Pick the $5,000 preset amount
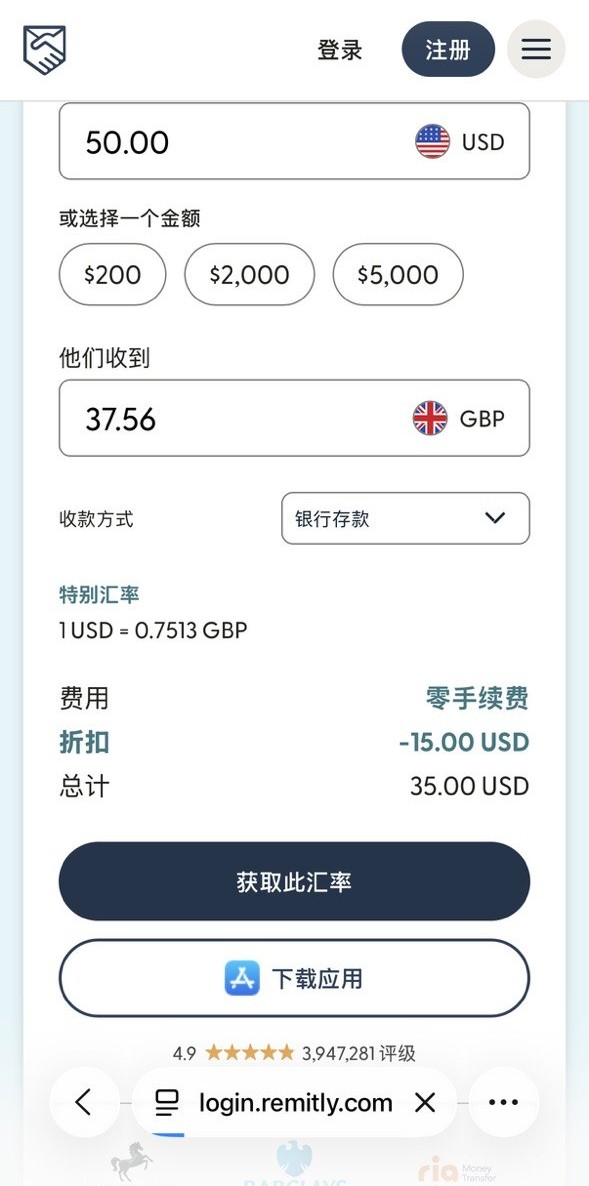Image resolution: width=589 pixels, height=1186 pixels. coord(398,274)
